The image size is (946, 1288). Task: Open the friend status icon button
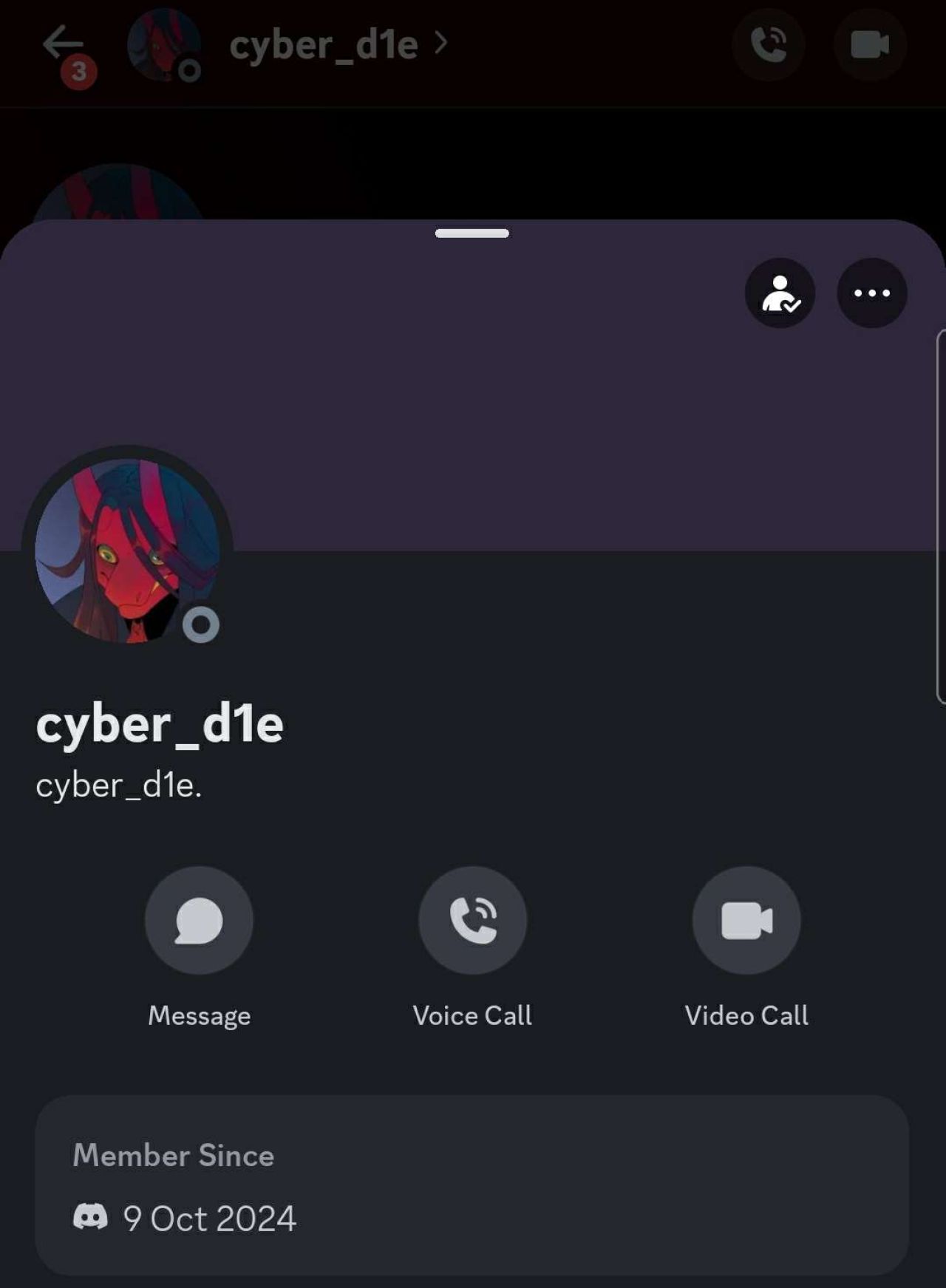click(780, 293)
